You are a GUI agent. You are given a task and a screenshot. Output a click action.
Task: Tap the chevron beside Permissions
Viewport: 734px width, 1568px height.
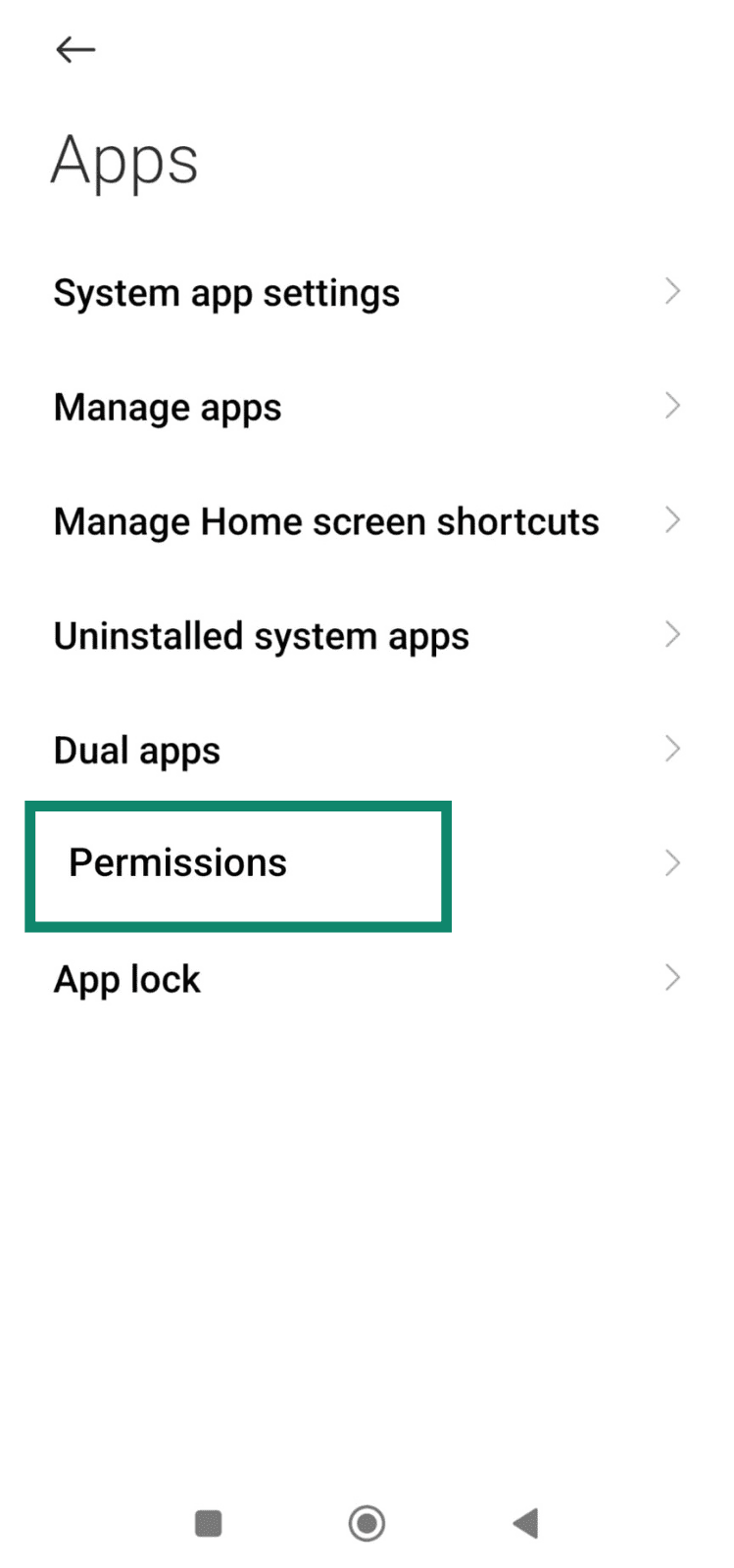pos(672,862)
